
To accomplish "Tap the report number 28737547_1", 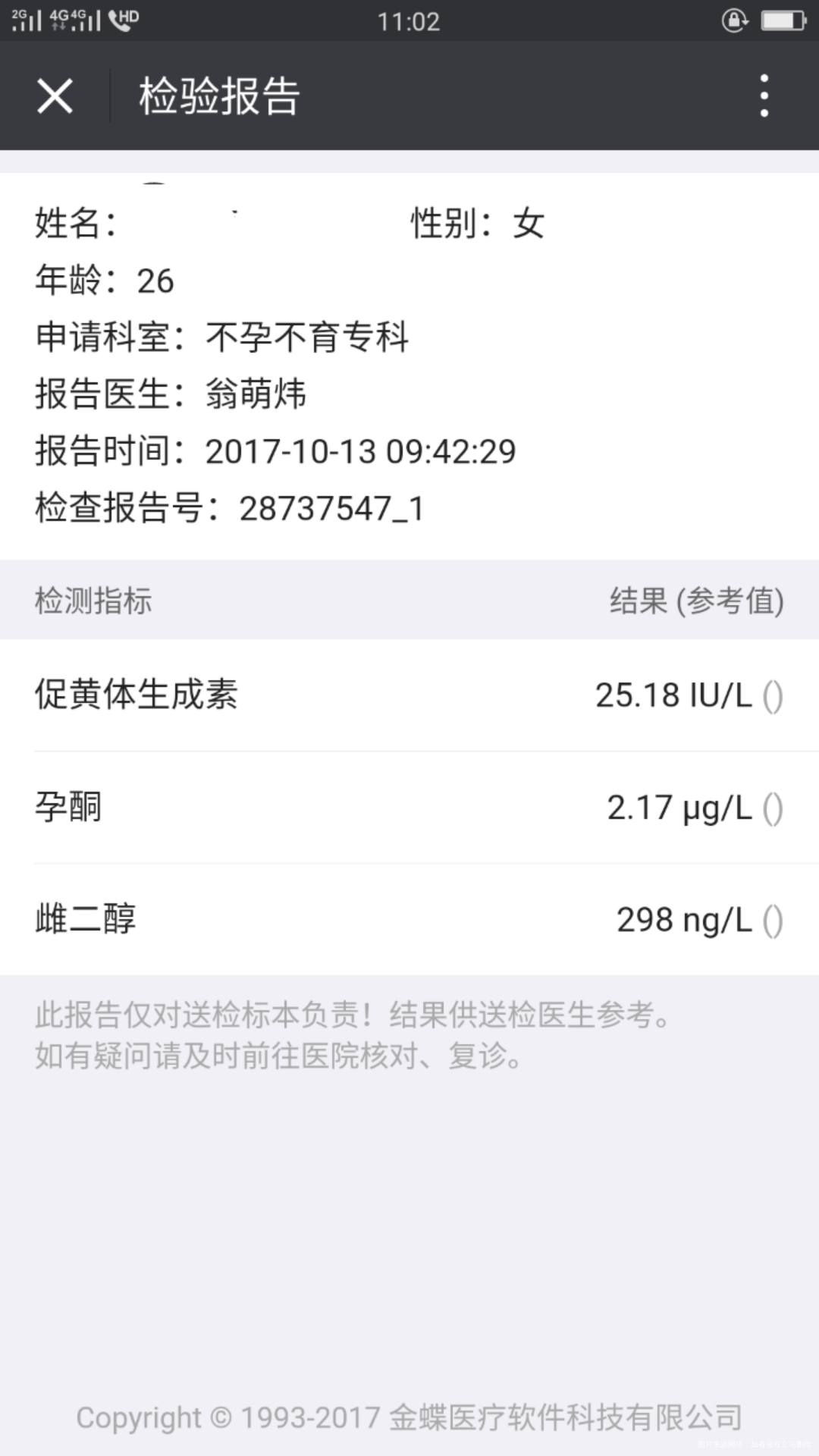I will [332, 510].
